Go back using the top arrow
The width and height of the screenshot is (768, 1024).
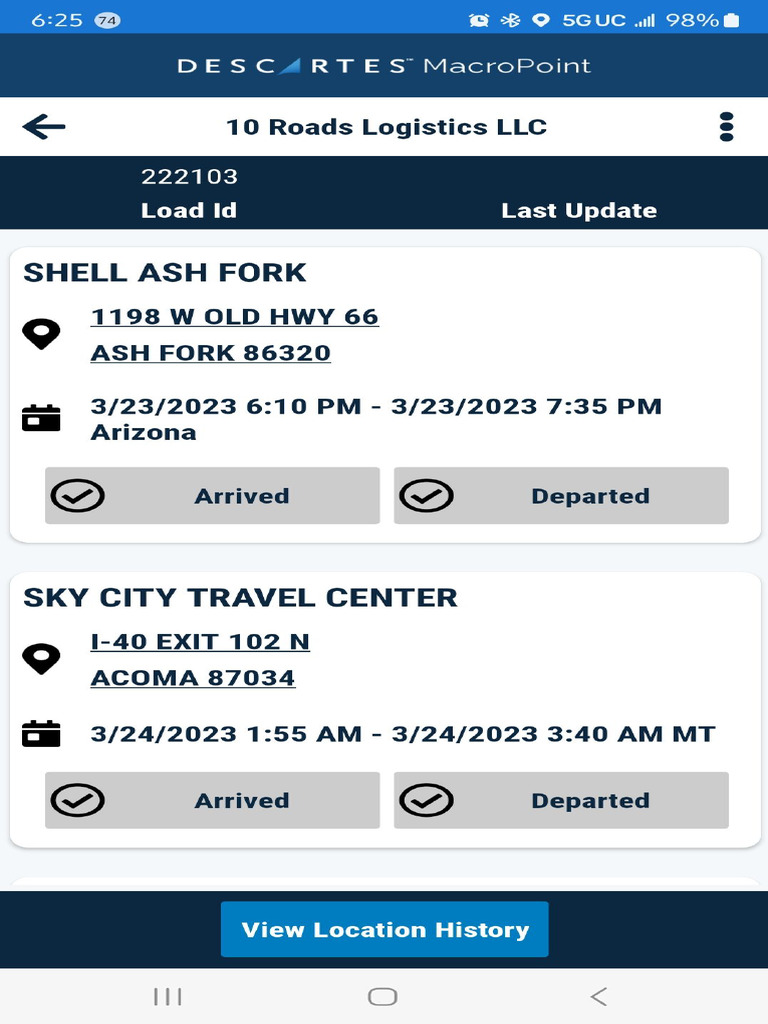(44, 127)
